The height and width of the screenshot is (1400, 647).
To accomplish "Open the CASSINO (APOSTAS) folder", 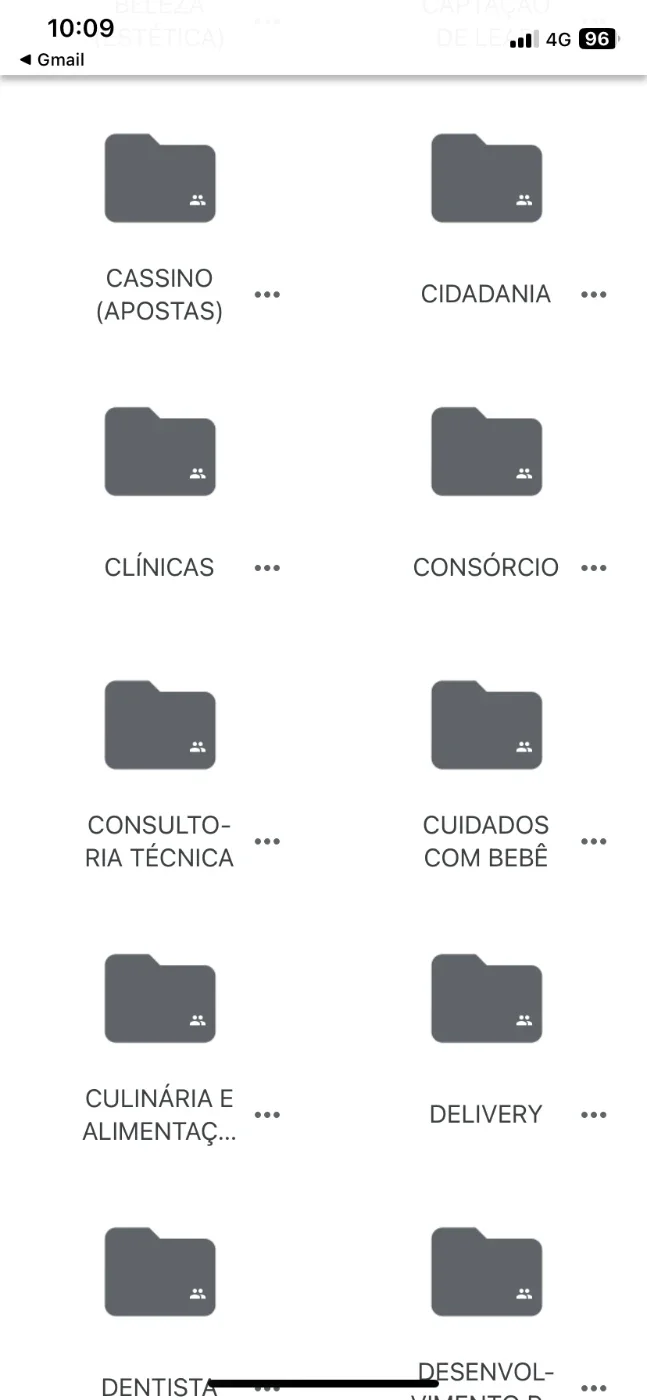I will [160, 178].
